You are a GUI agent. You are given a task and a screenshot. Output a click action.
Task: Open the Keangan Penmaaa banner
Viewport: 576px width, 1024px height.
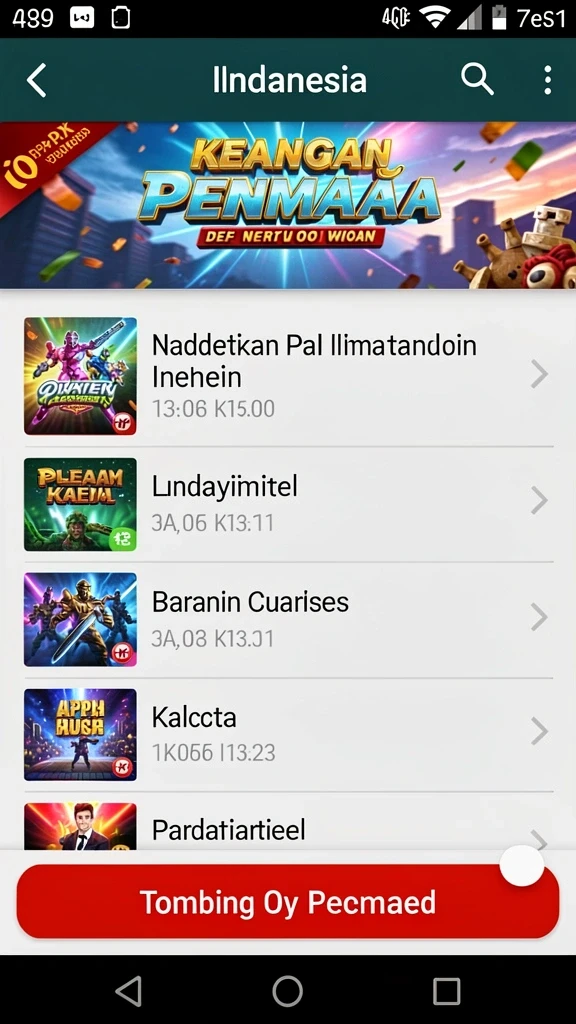tap(288, 205)
